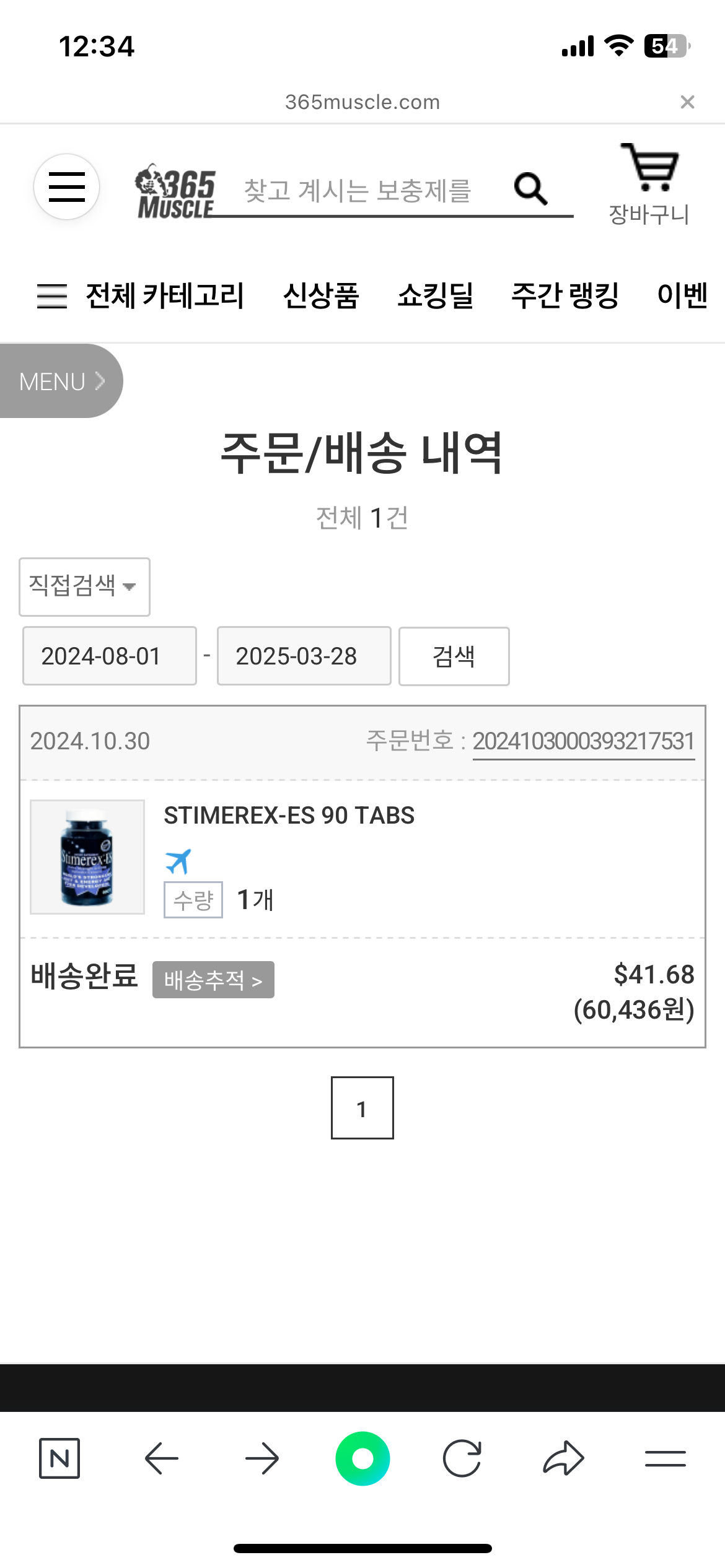Close the in-app browser with X
Screen dimensions: 725x1568
tap(687, 102)
